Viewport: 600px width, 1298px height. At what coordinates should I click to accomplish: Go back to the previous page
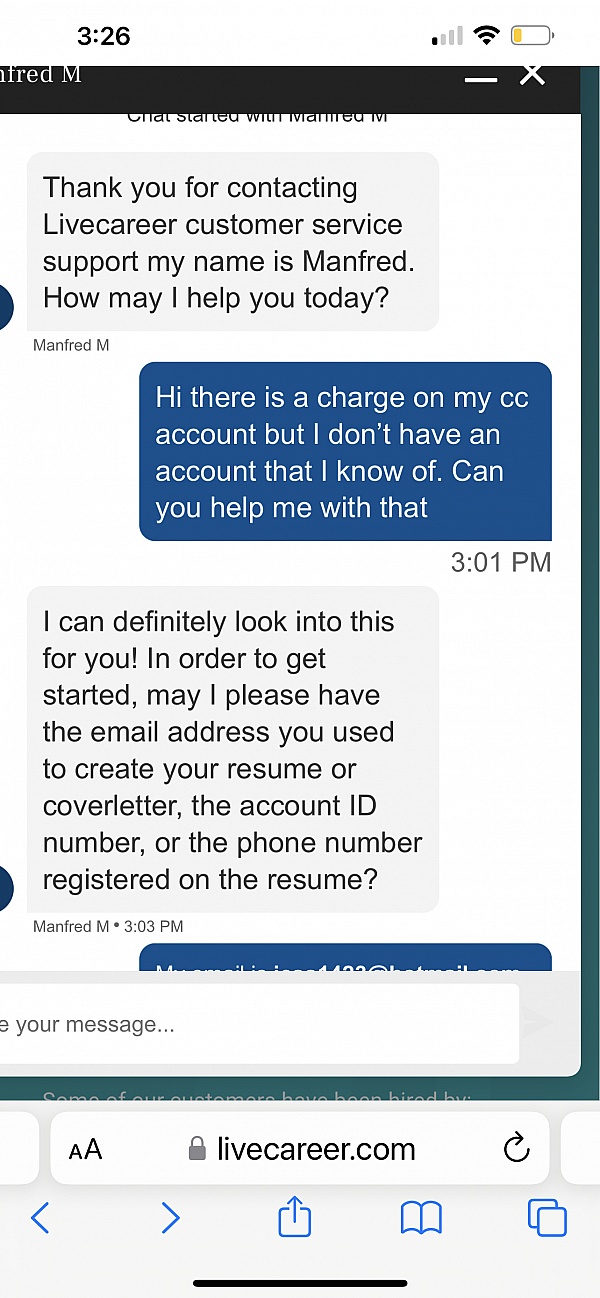(41, 1217)
